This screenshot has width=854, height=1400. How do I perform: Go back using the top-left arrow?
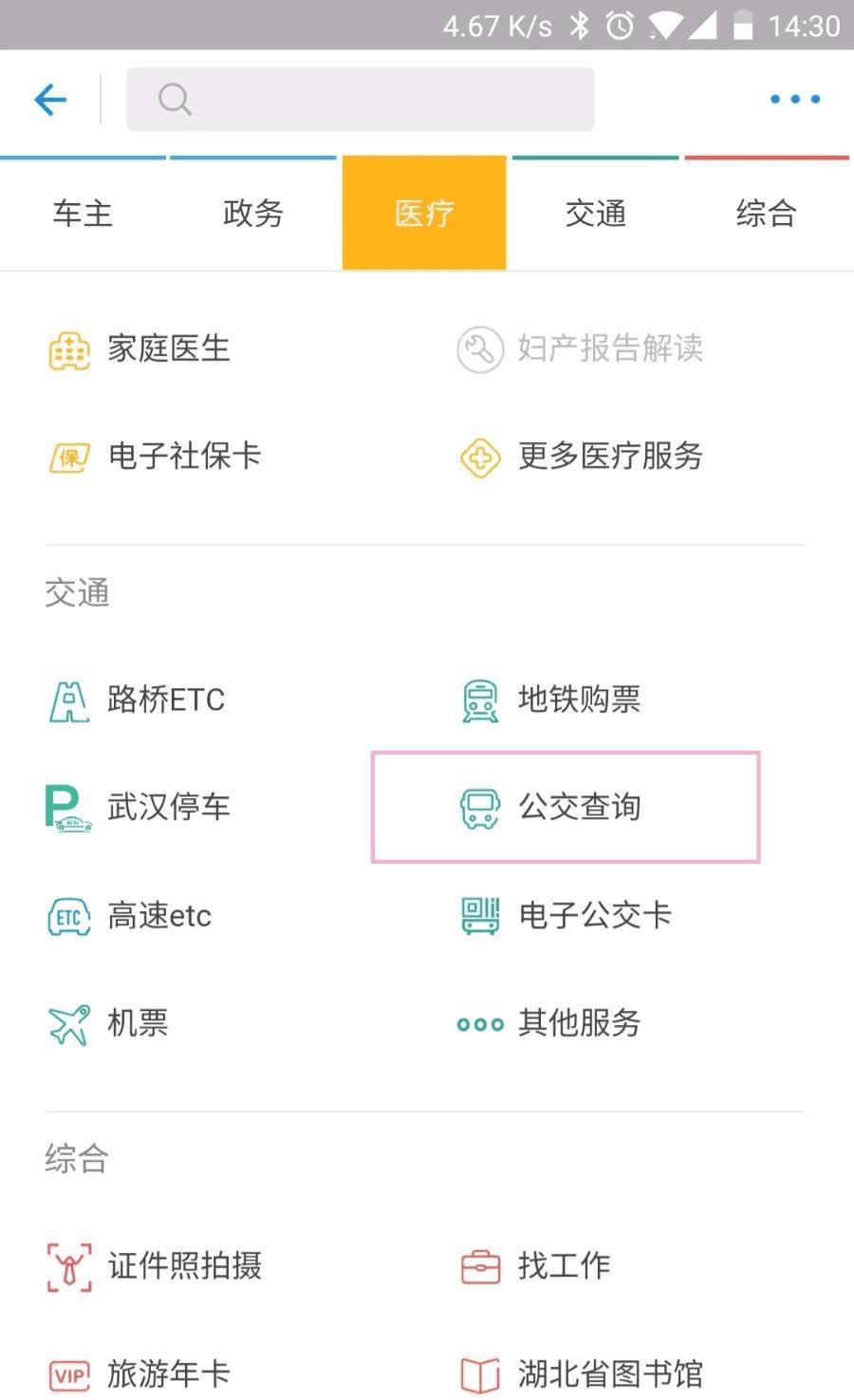[x=50, y=99]
